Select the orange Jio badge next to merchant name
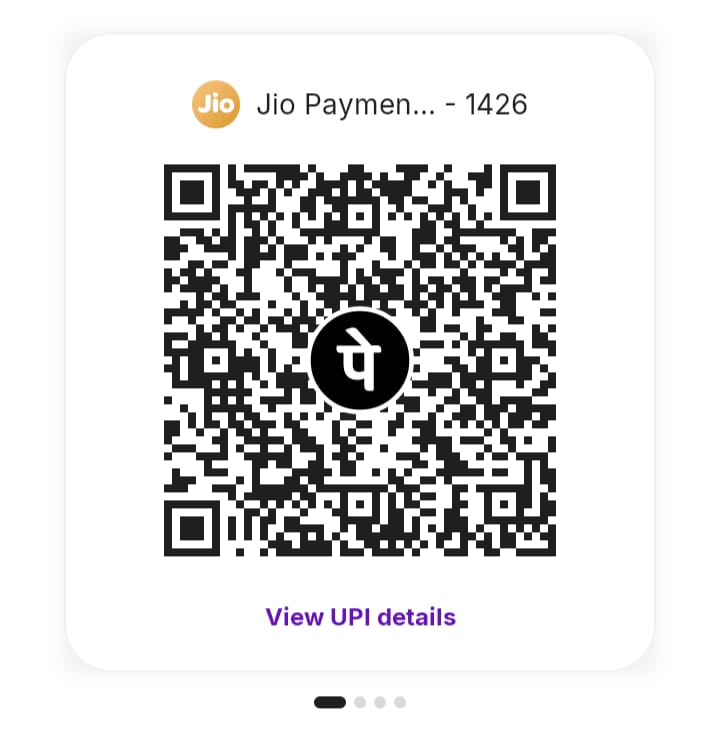Viewport: 720px width, 748px height. pyautogui.click(x=216, y=102)
